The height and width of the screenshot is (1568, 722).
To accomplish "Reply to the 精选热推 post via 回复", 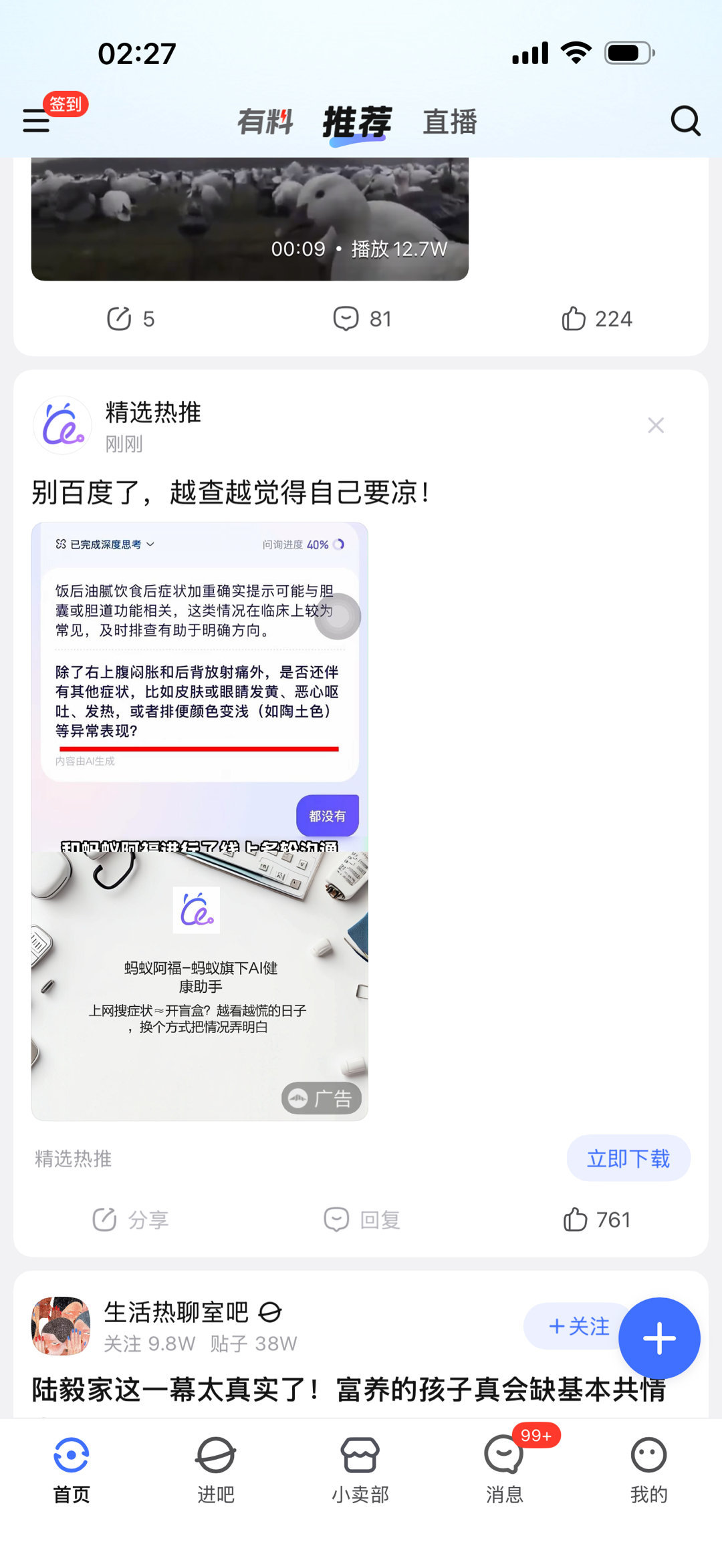I will (362, 1220).
